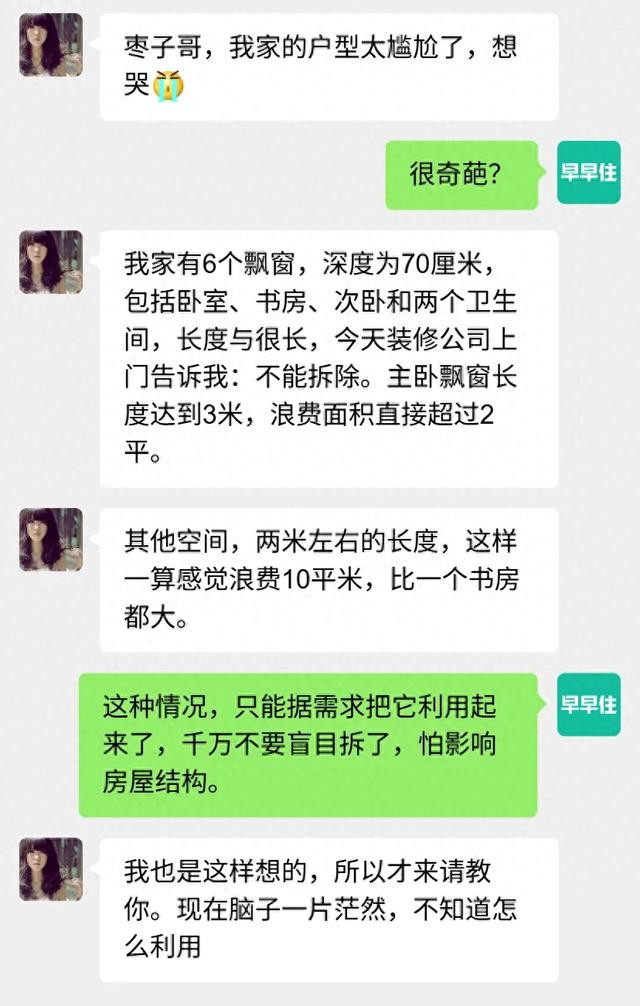640x1006 pixels.
Task: Tap sender's avatar beside 我也是这样想的 message
Action: pos(50,869)
